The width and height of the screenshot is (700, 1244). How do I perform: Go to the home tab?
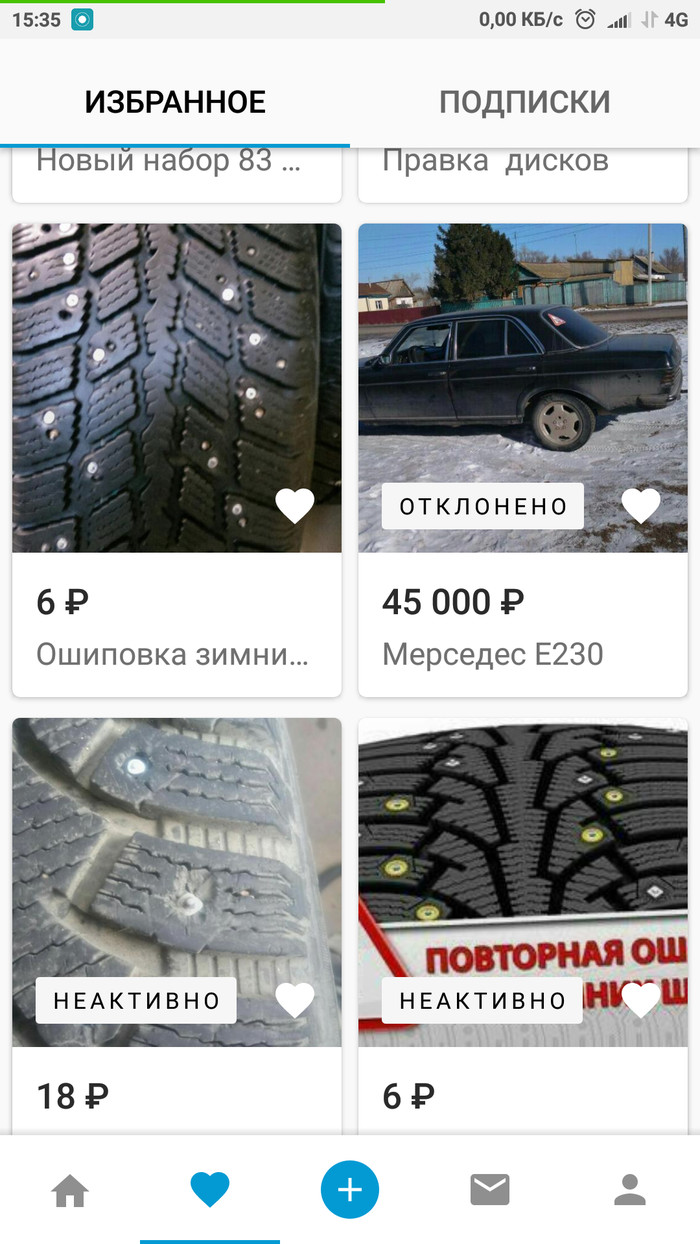tap(70, 1190)
